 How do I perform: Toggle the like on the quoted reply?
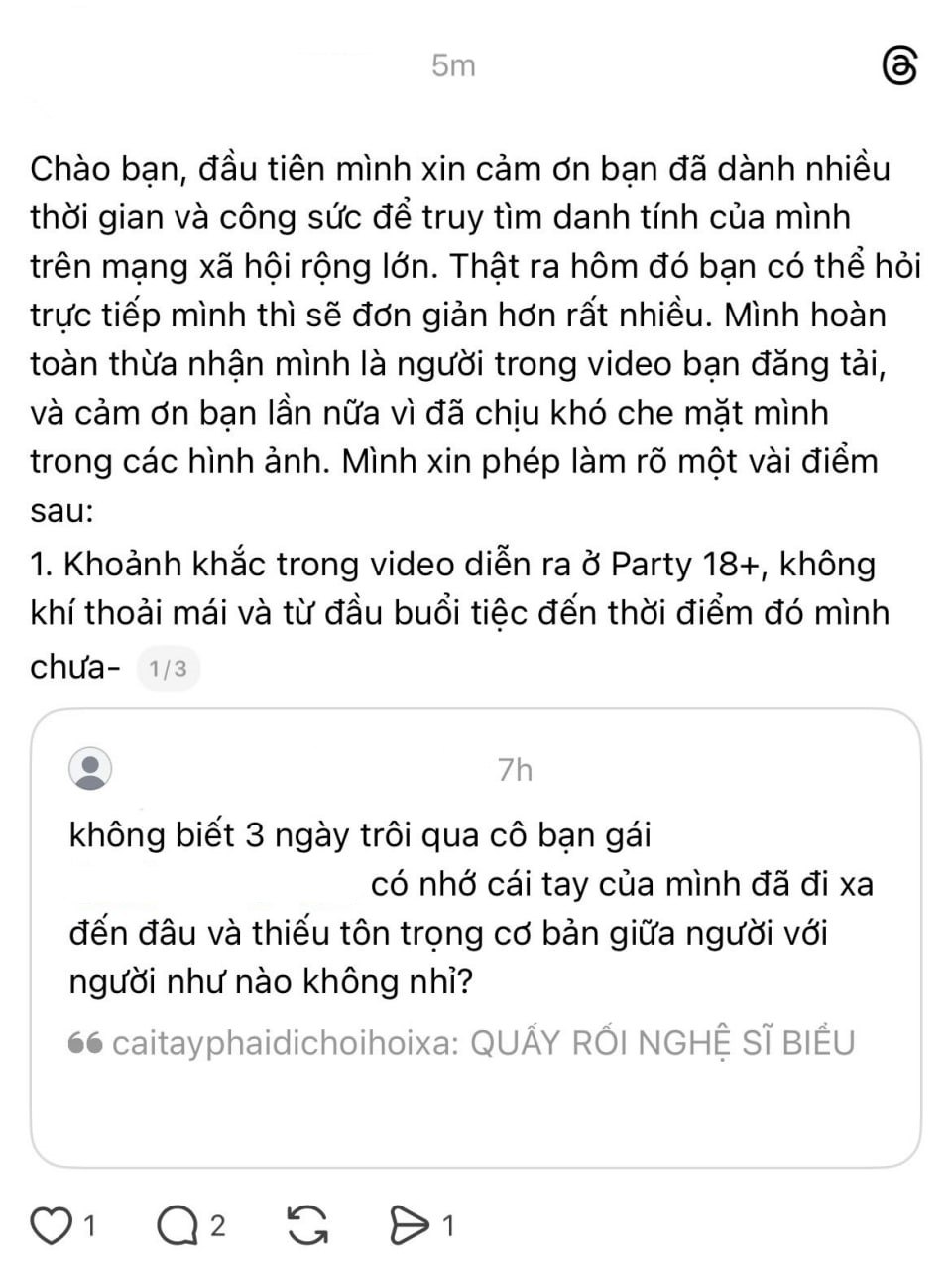[56, 1226]
